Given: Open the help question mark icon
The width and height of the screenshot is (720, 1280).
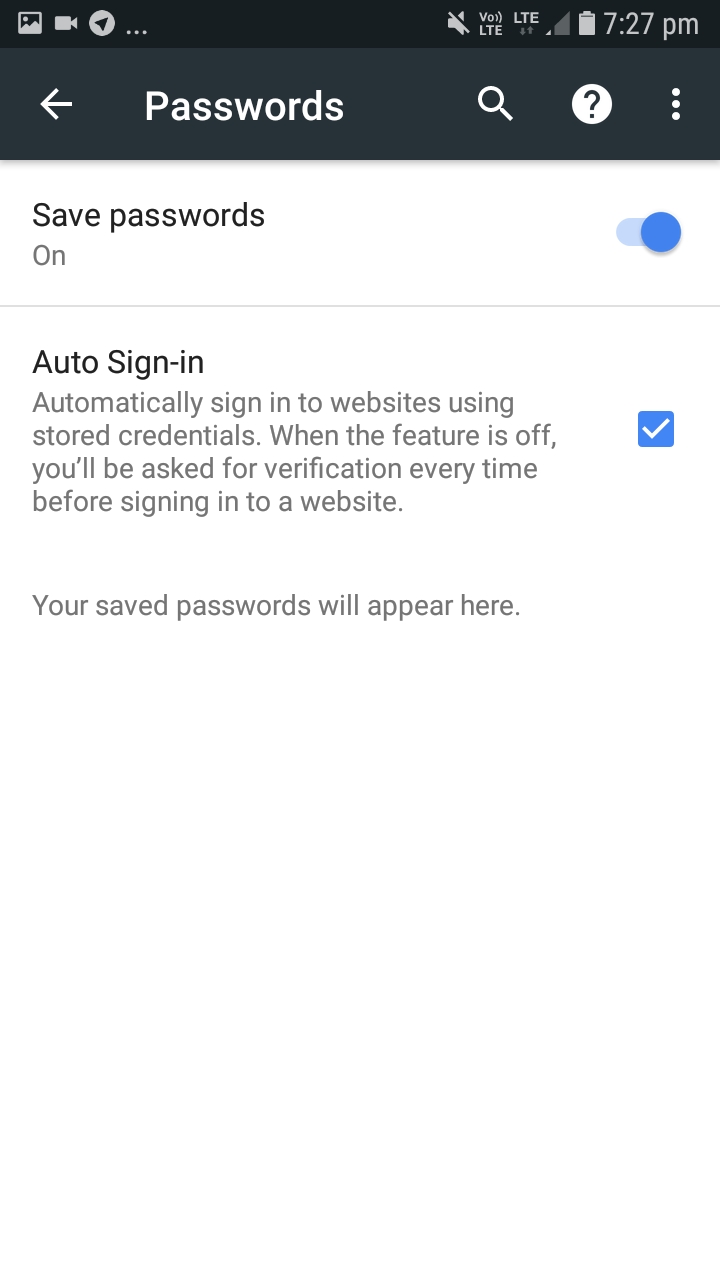Looking at the screenshot, I should tap(591, 104).
